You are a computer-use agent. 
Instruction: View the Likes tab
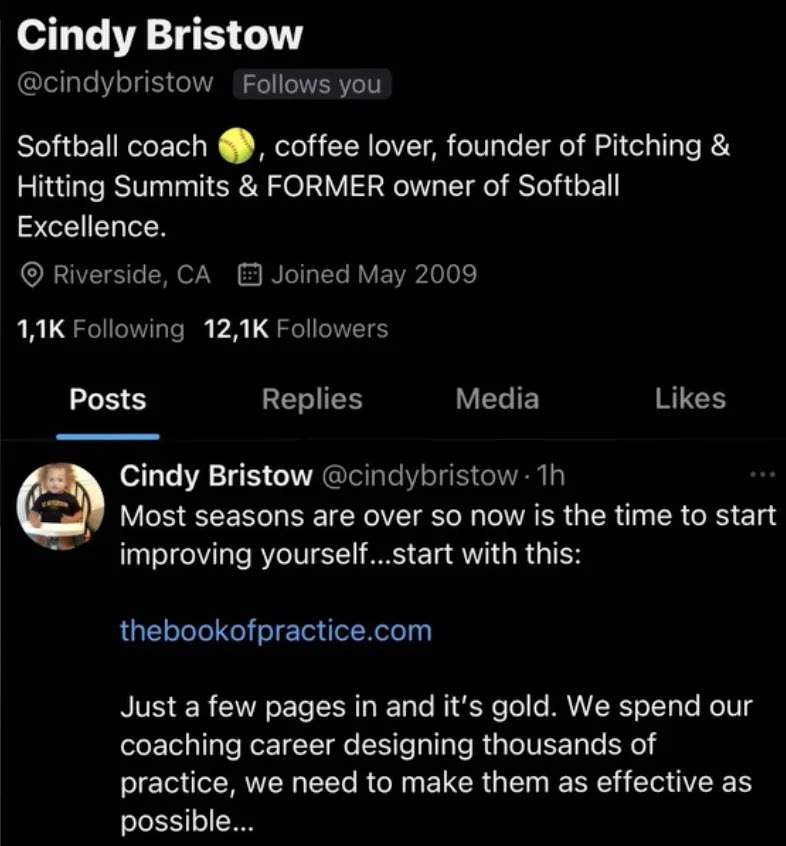[x=690, y=400]
